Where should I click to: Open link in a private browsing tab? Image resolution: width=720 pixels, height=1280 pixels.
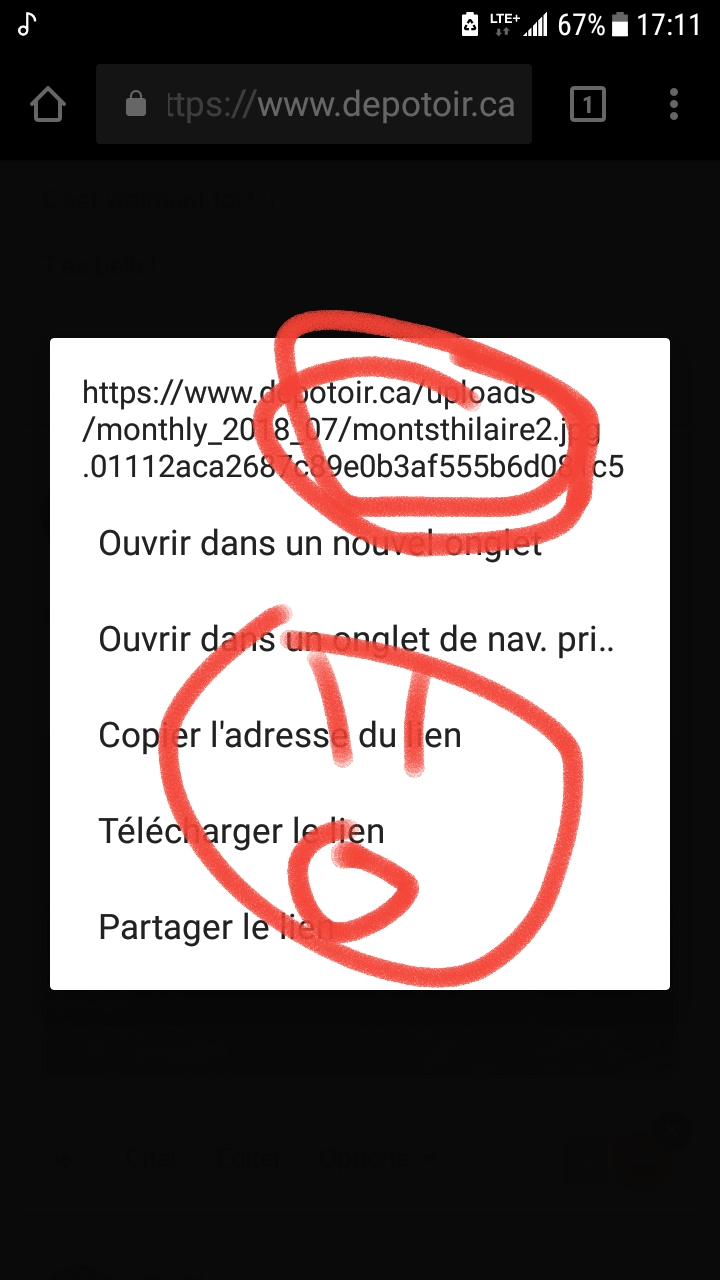point(355,640)
